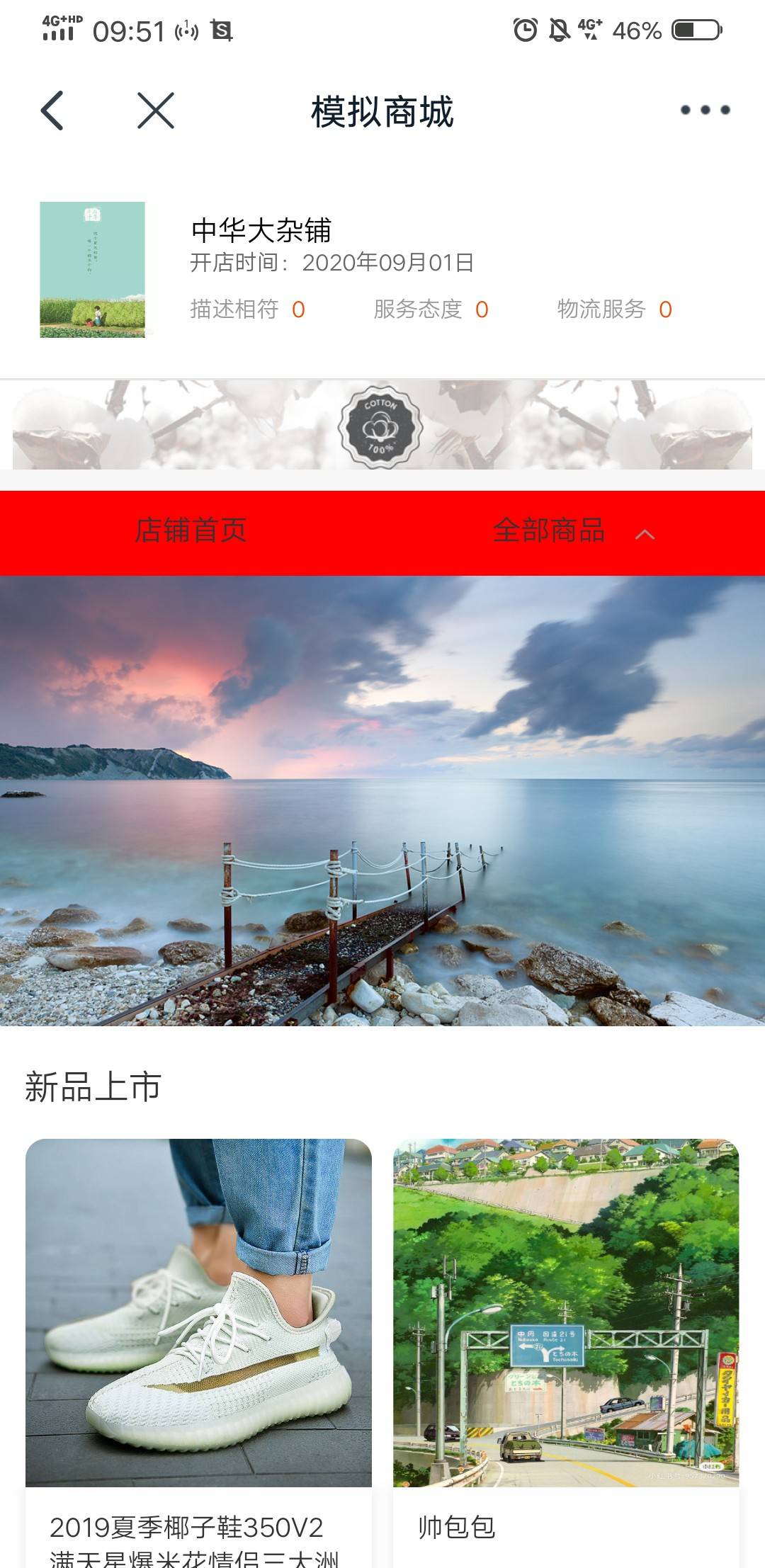Tap the 中华大杂铺 shop avatar
Screen dimensions: 765x1568
pyautogui.click(x=92, y=270)
